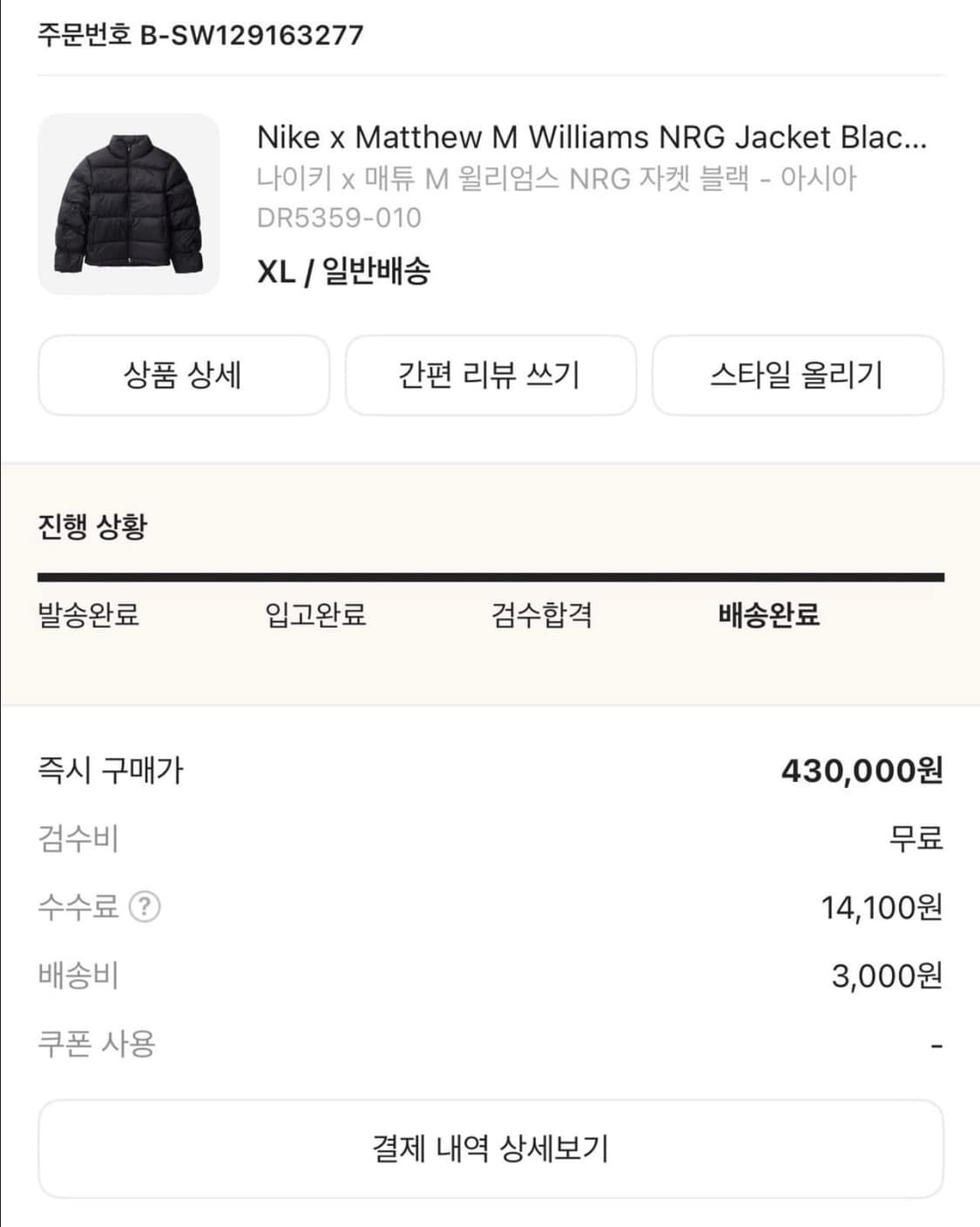Click the 발송완료 shipment status label
This screenshot has width=980, height=1227.
(x=91, y=616)
